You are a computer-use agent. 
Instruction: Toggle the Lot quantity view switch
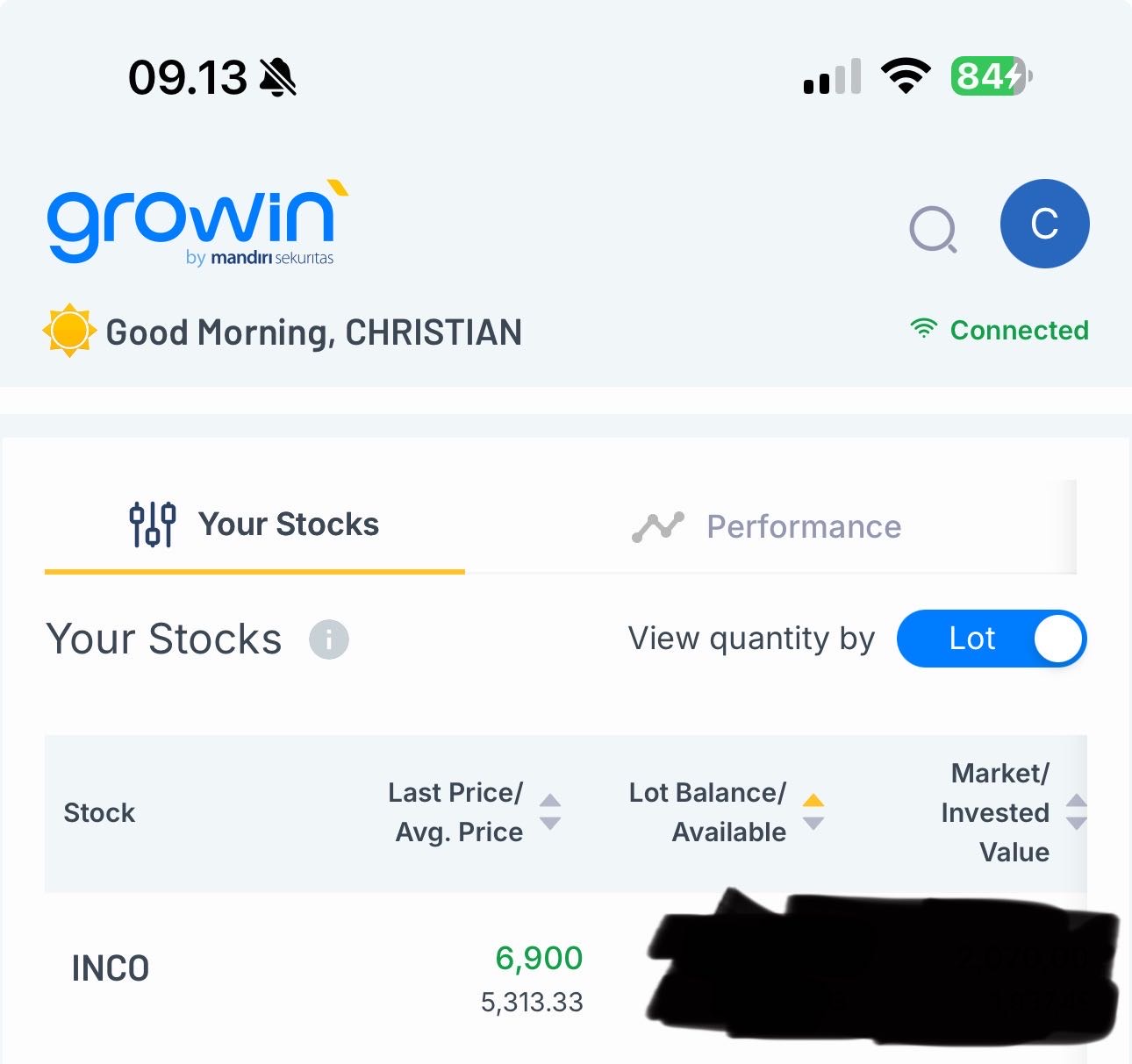[992, 639]
